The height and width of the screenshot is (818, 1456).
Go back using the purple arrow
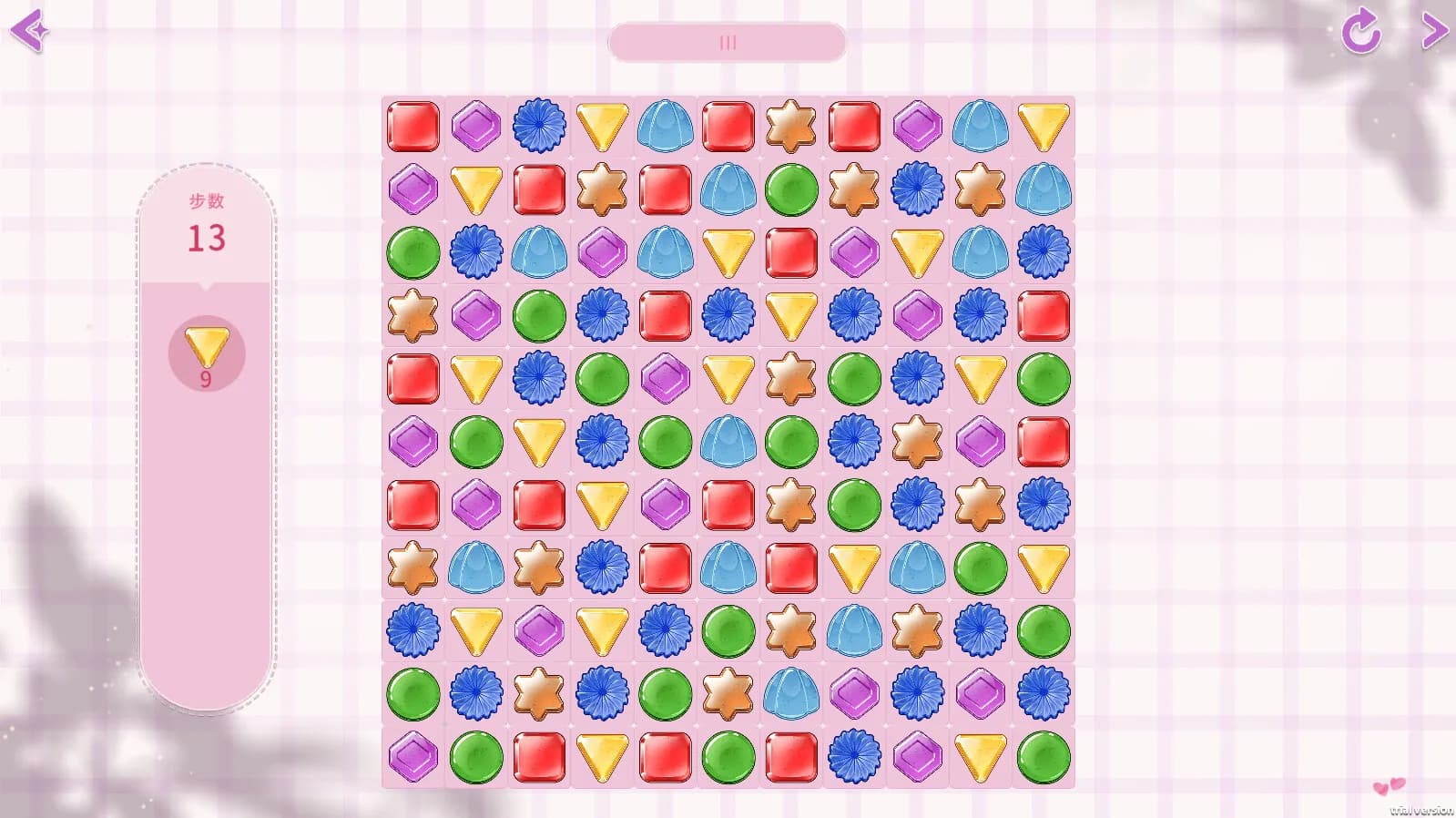tap(29, 32)
